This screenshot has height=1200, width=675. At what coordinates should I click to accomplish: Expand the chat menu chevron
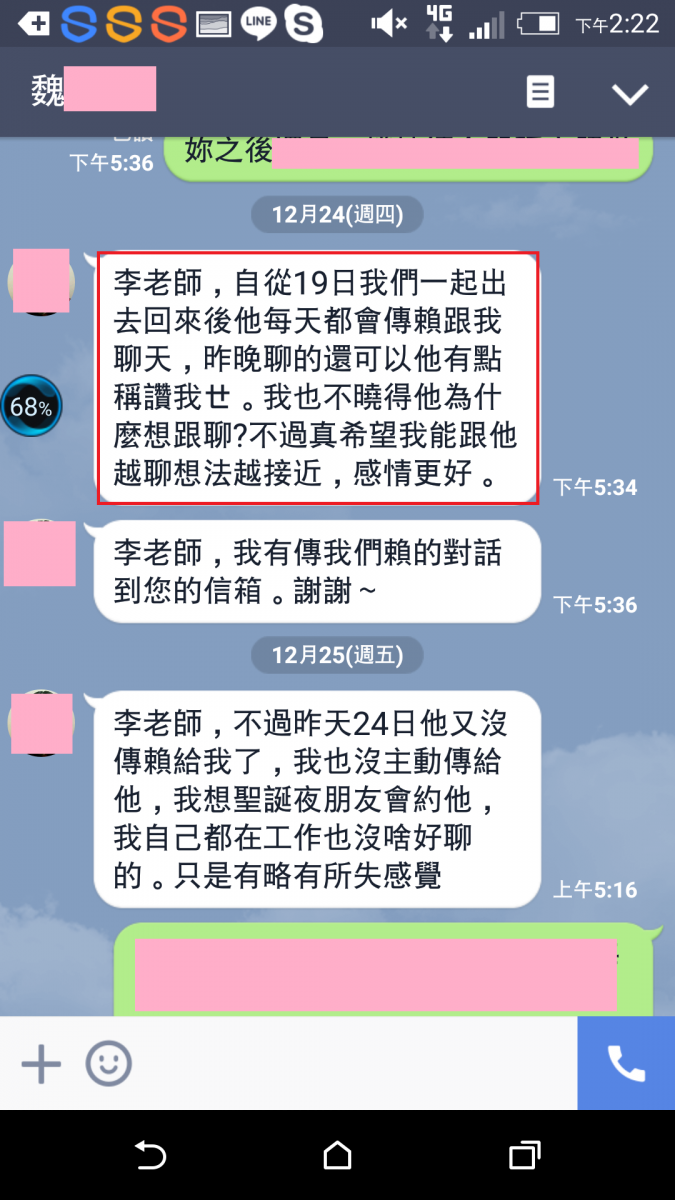[630, 94]
